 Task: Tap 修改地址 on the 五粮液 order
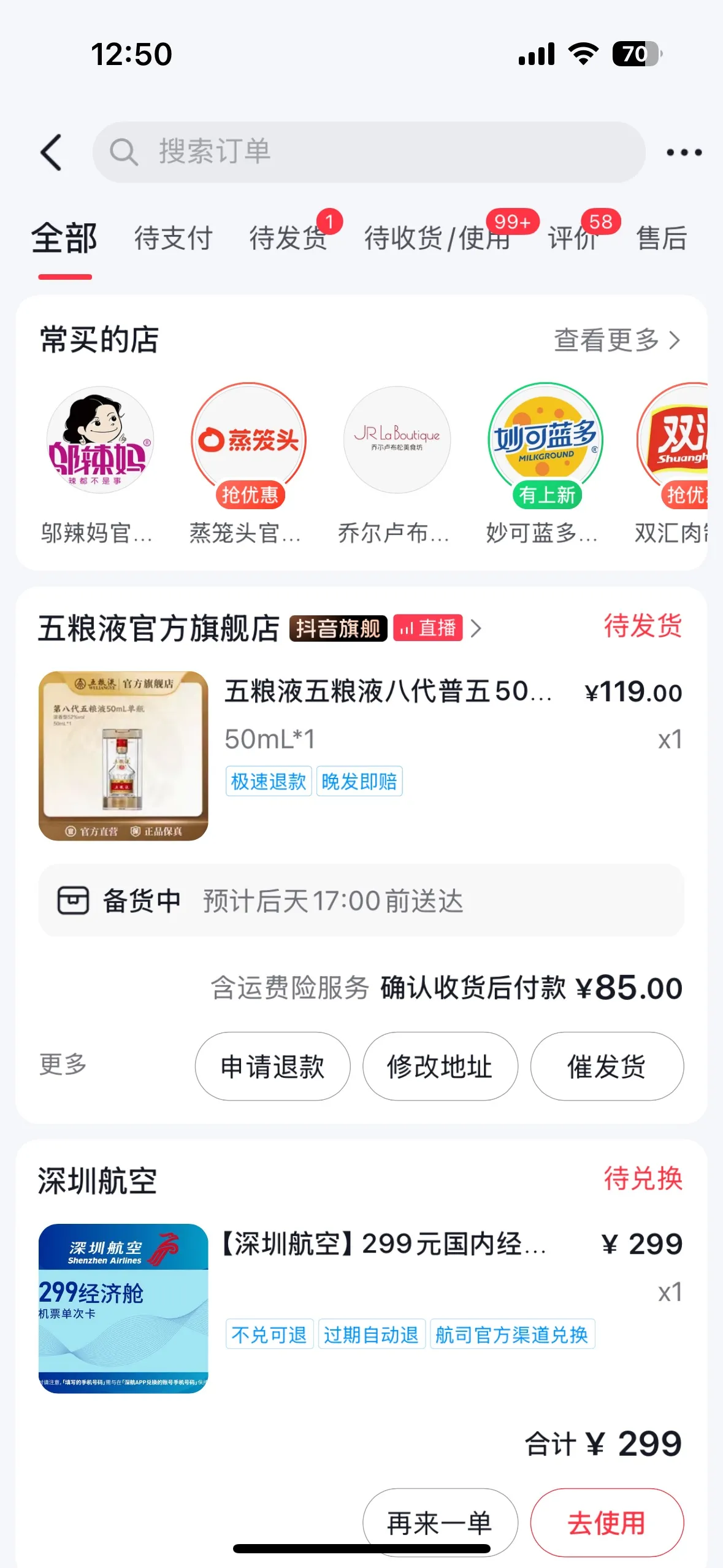point(440,1066)
